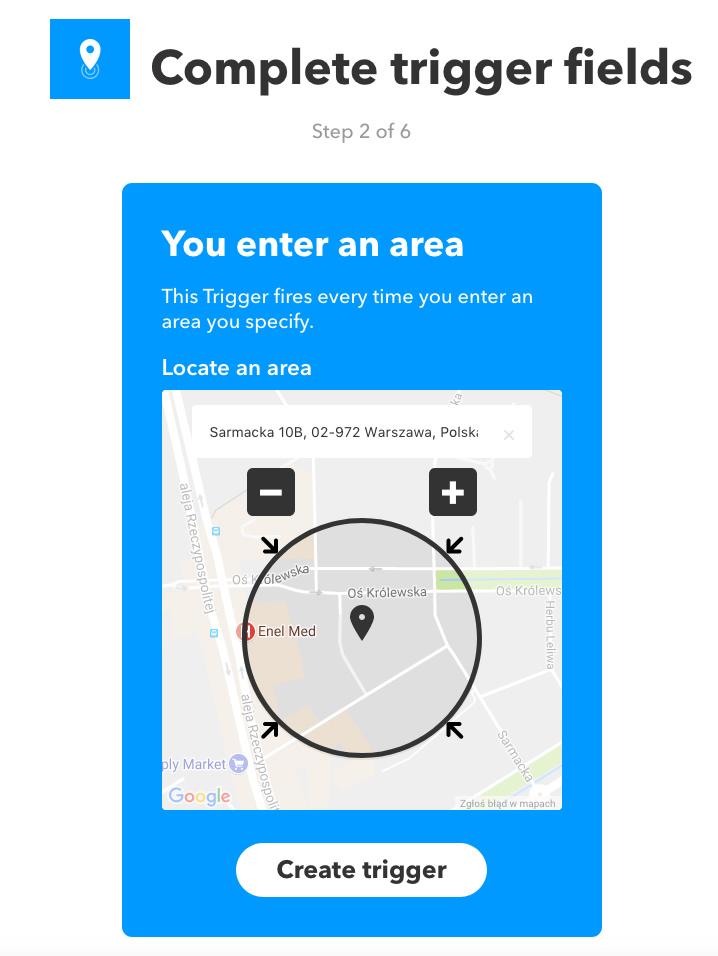Zoom in the map with plus button
Image resolution: width=718 pixels, height=956 pixels.
pos(453,492)
